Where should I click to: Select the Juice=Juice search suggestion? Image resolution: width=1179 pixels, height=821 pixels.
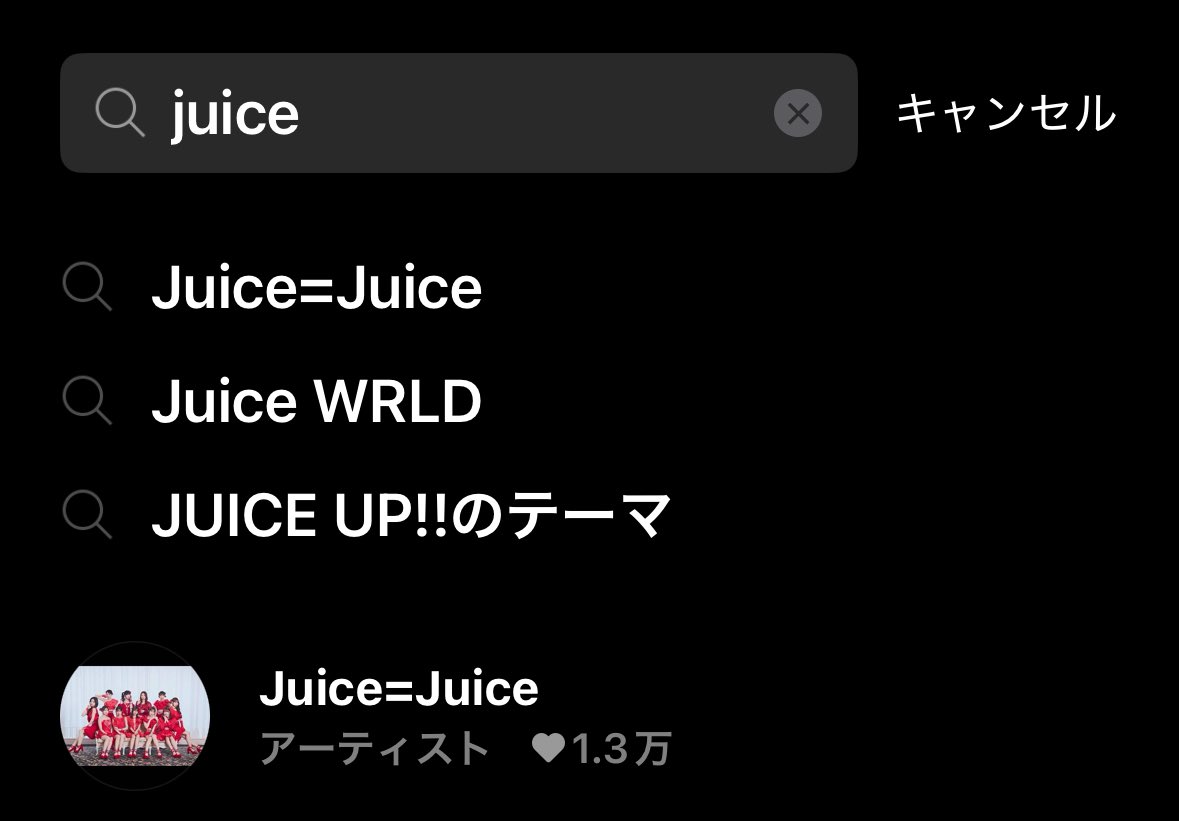(x=316, y=289)
